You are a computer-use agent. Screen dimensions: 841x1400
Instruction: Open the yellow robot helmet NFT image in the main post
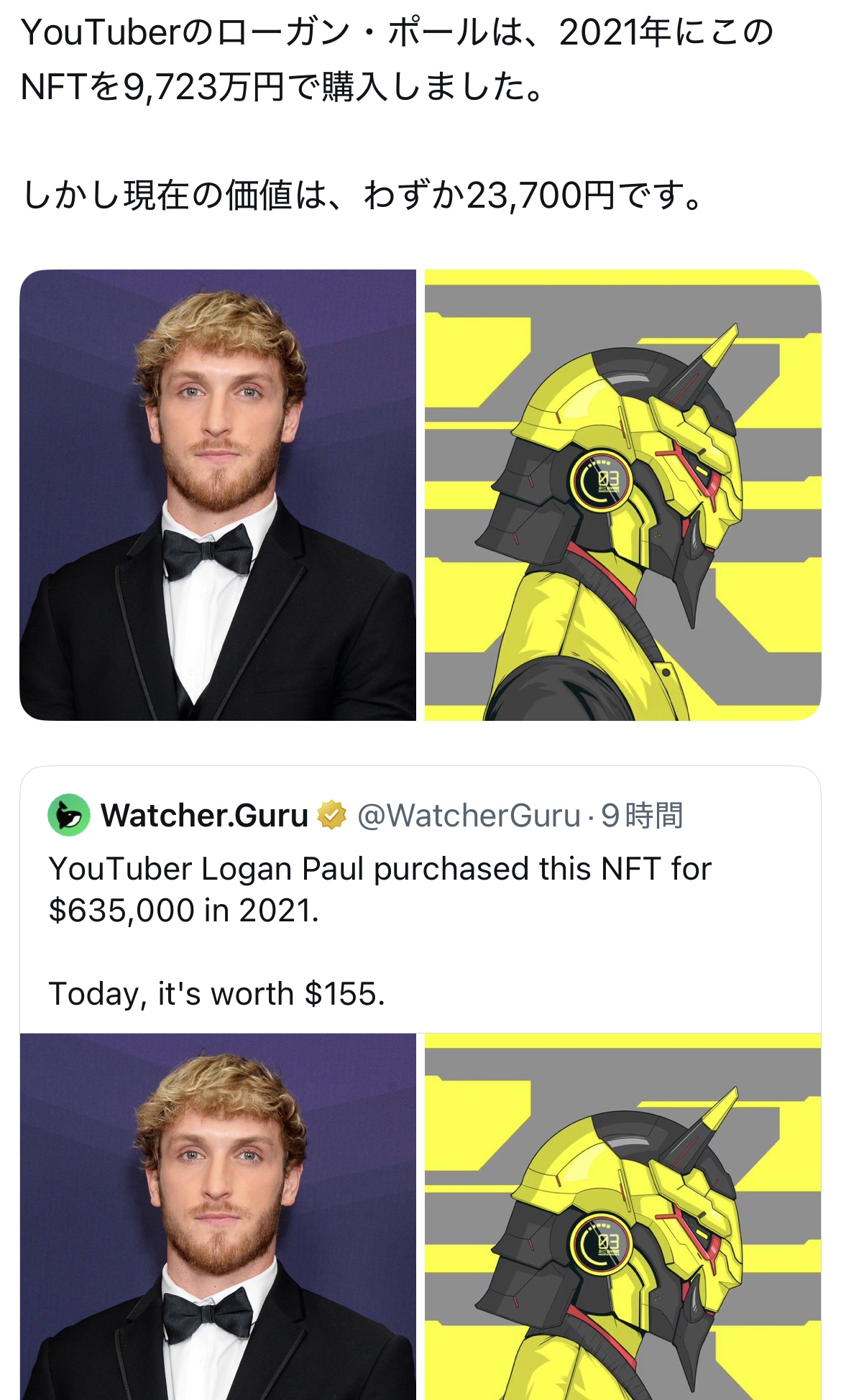click(622, 494)
